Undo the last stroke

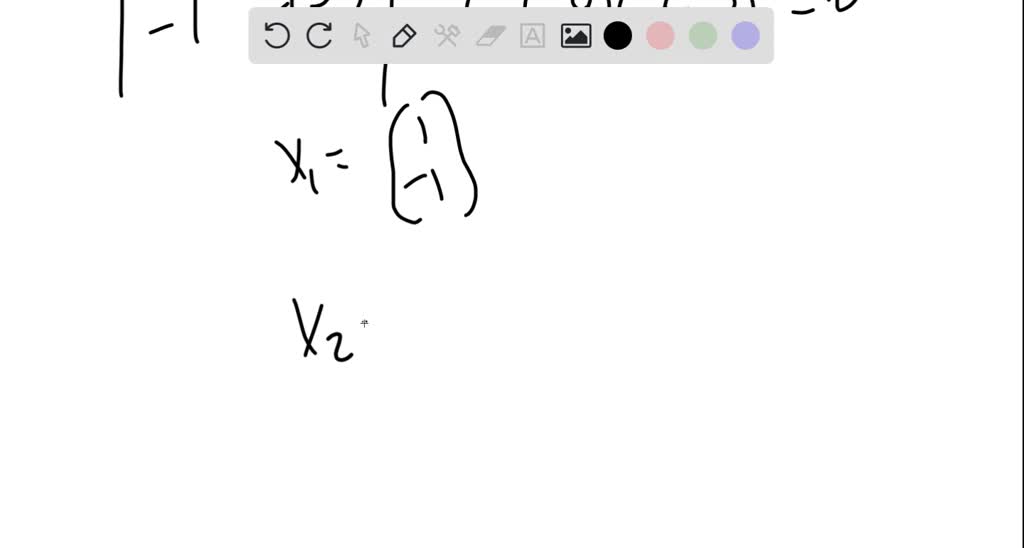(277, 37)
